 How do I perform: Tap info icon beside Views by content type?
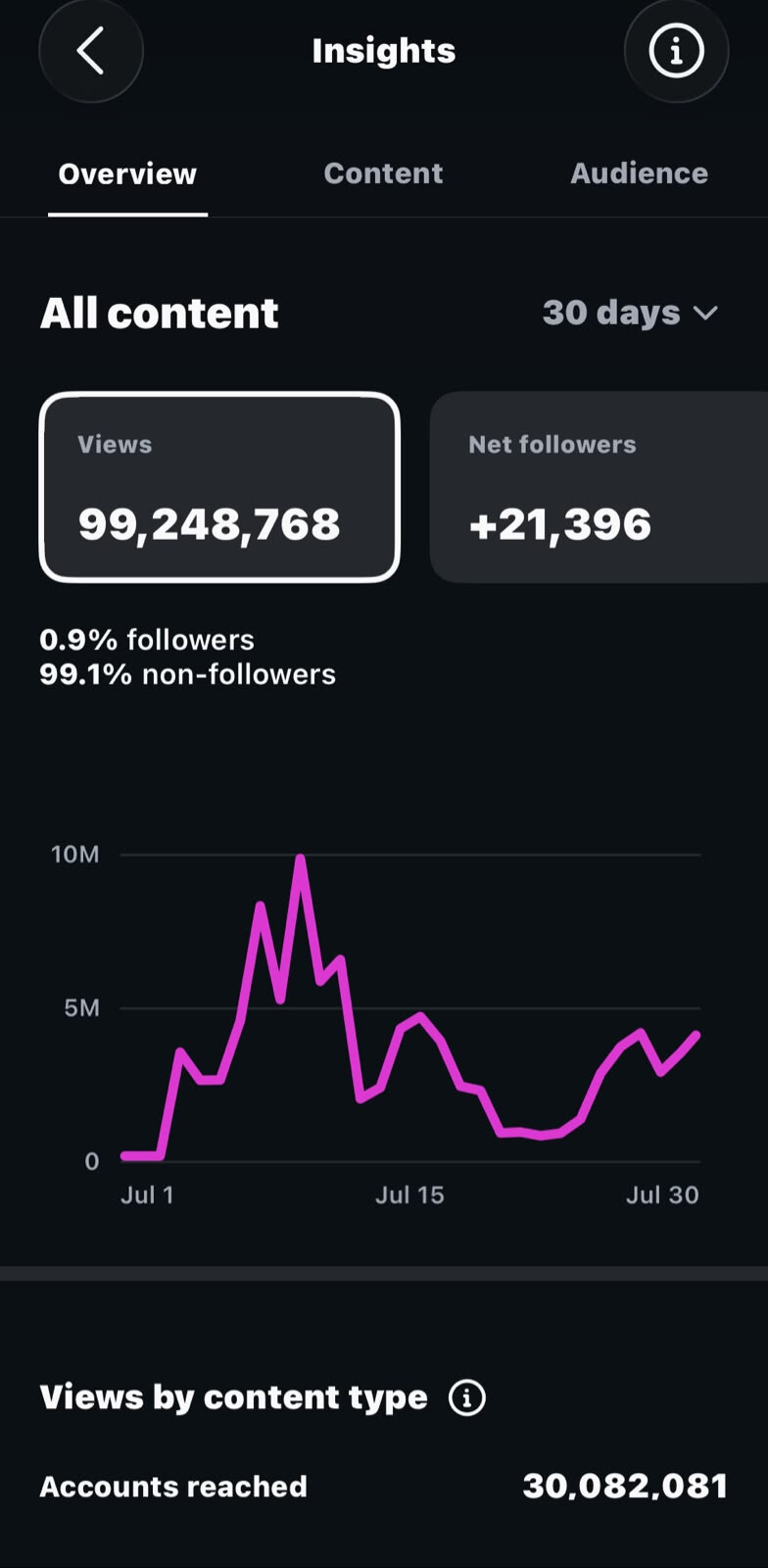467,1397
